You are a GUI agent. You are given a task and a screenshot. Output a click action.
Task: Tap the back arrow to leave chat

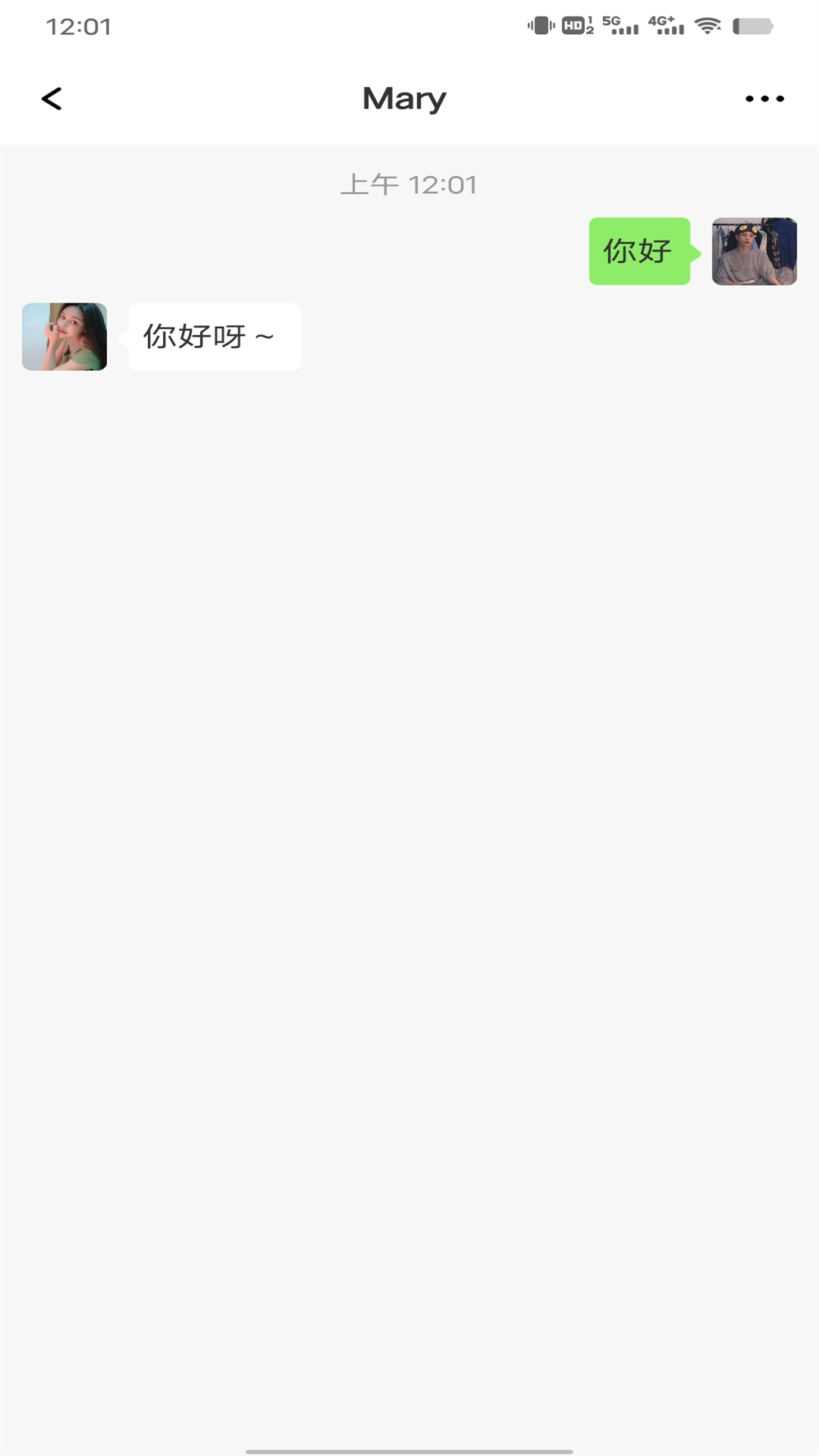[x=52, y=98]
